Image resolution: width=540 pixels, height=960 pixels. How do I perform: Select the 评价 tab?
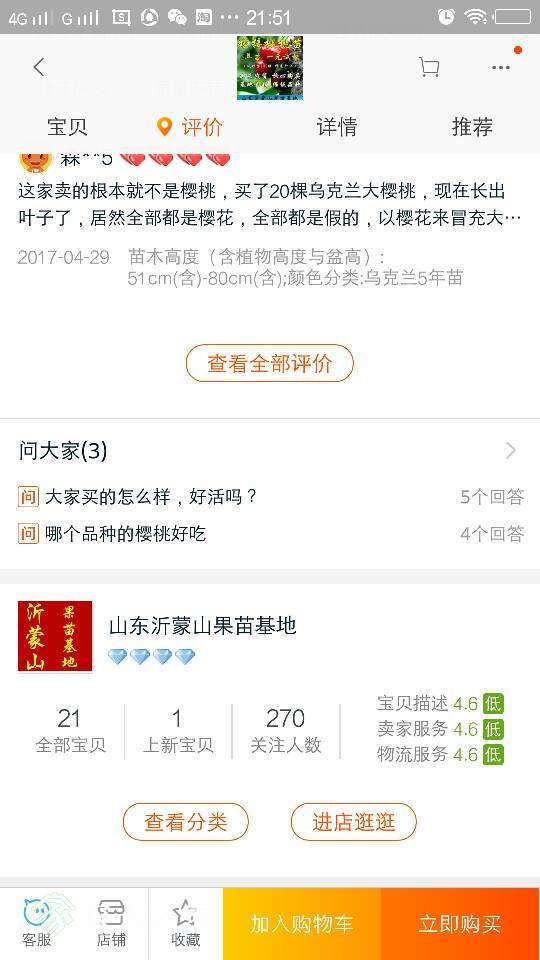190,127
